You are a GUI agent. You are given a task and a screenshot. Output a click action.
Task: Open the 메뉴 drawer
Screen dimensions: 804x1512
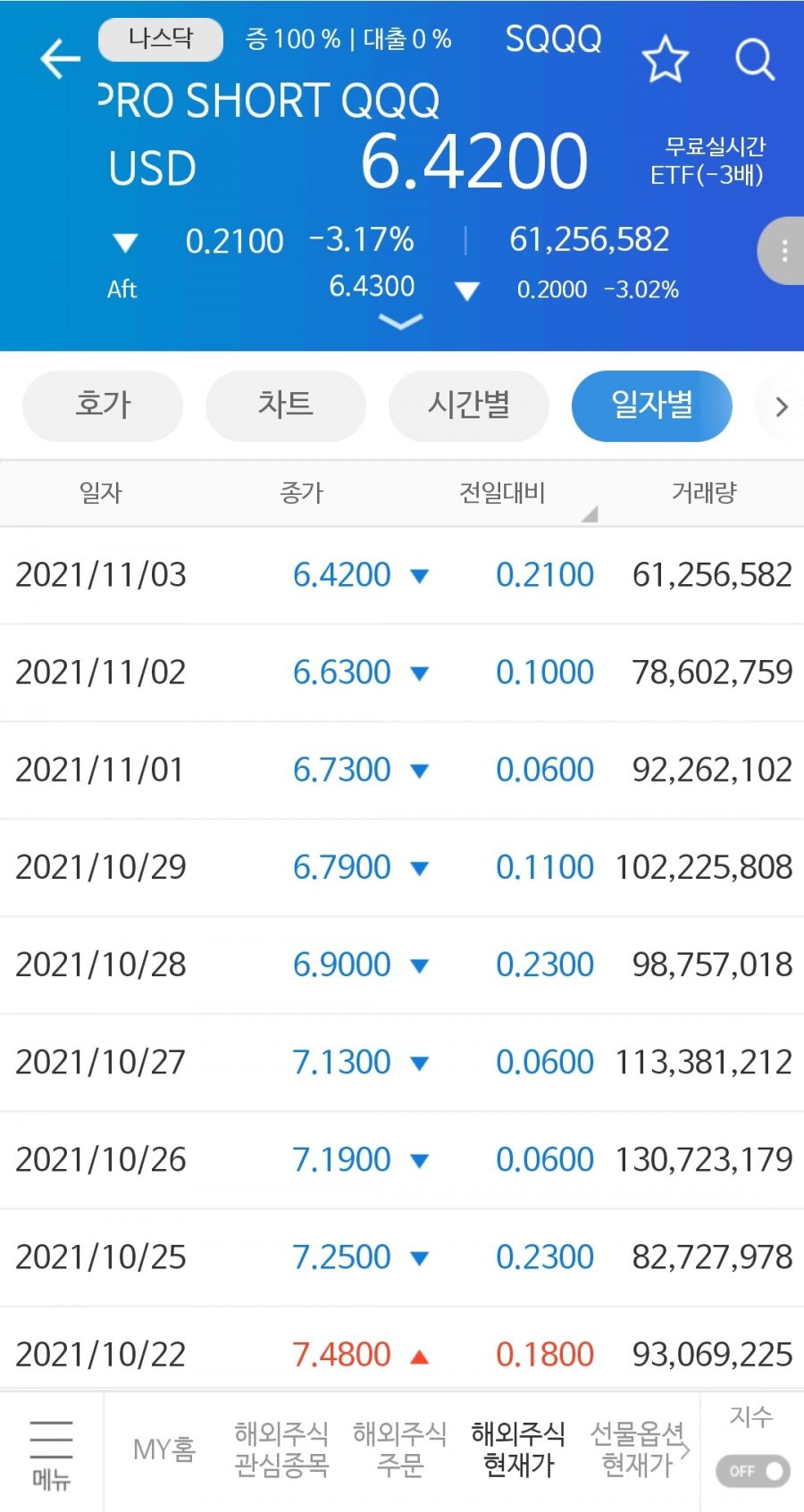tap(51, 1453)
